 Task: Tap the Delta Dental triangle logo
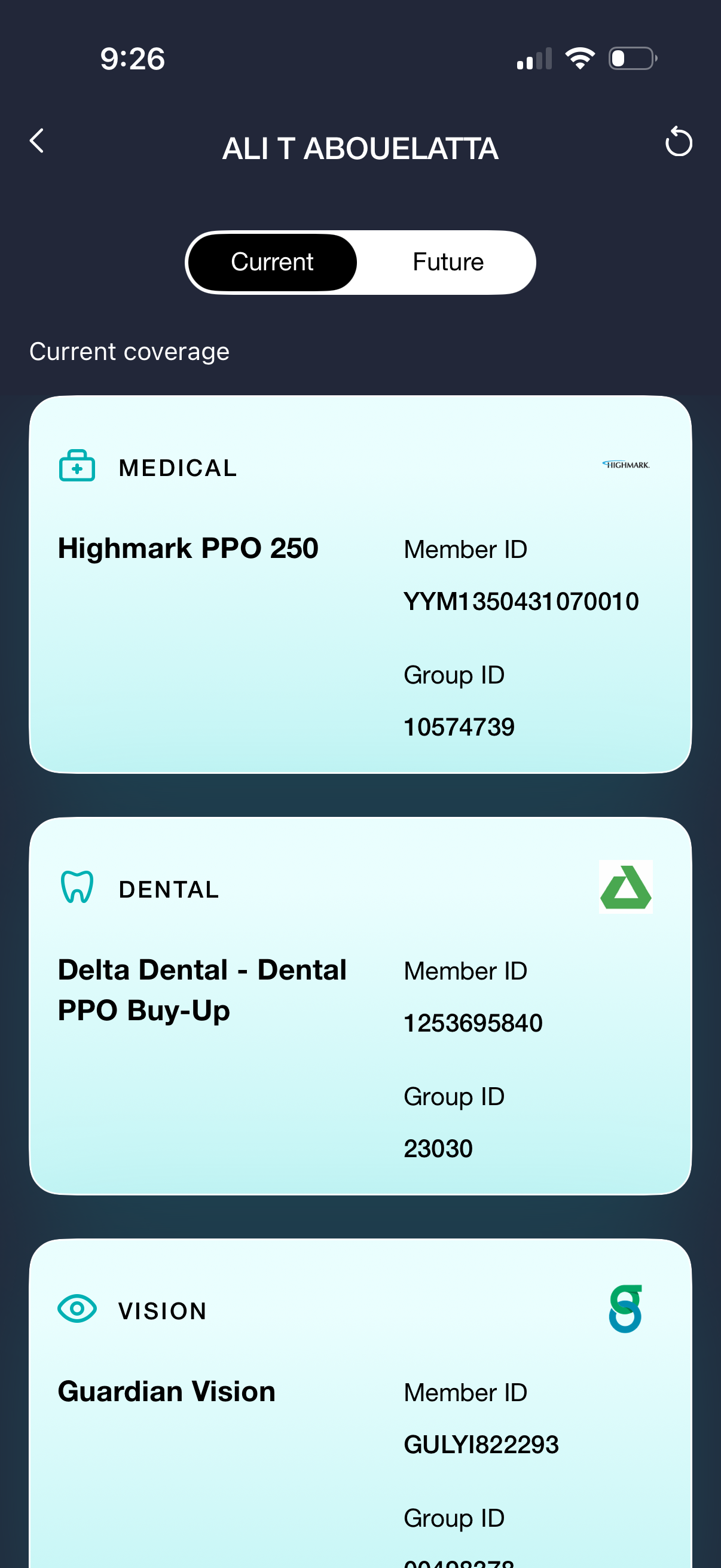[626, 887]
